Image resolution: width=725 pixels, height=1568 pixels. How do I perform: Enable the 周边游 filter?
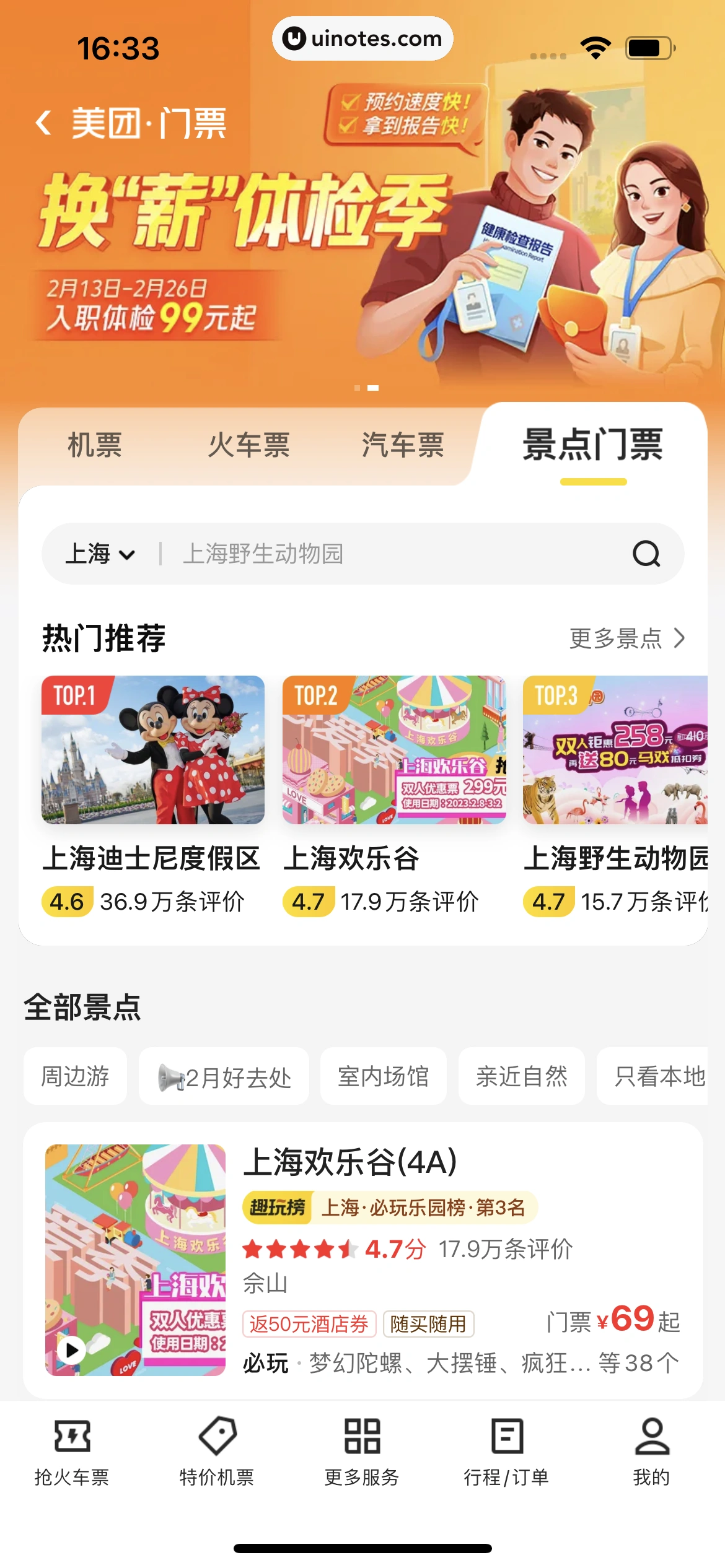[x=75, y=1076]
